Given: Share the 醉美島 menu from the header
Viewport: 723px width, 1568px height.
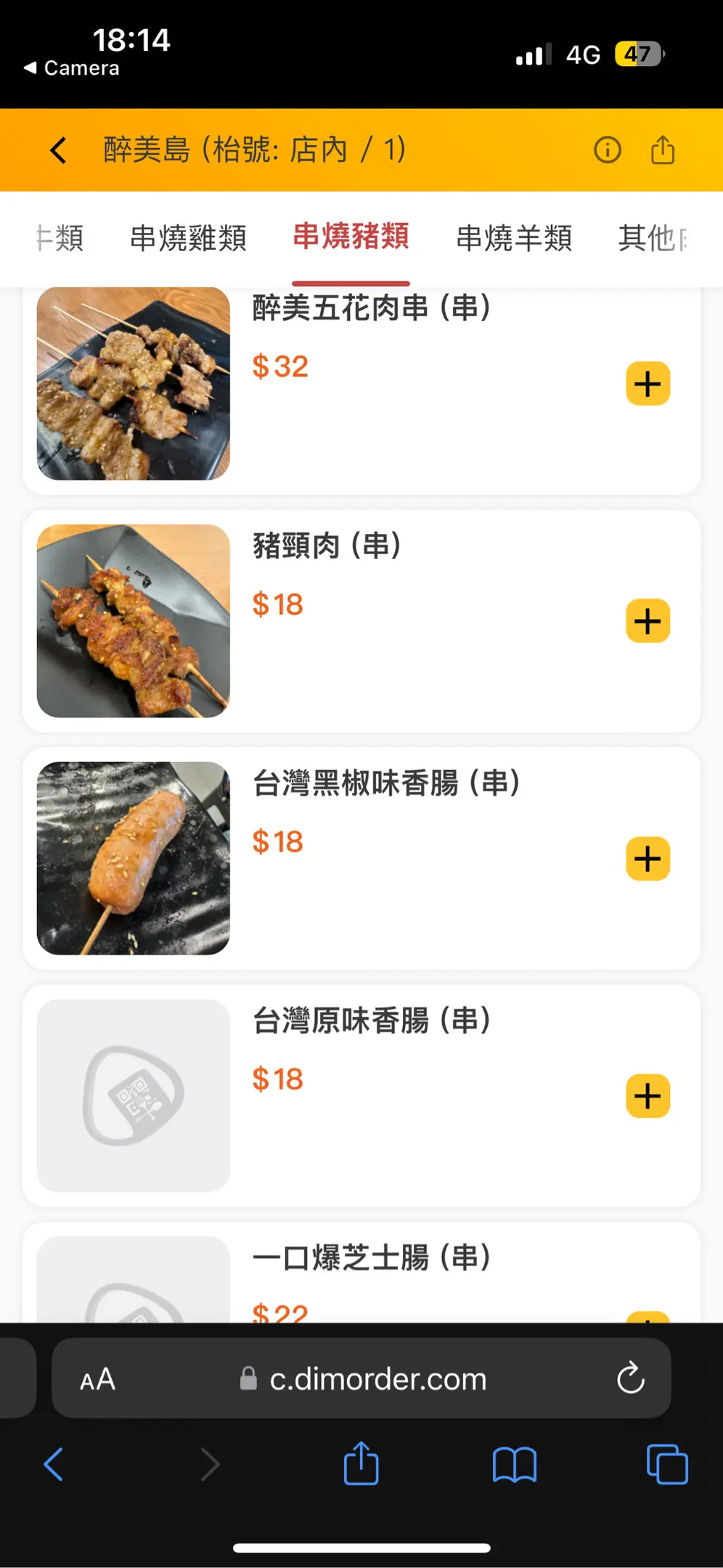Looking at the screenshot, I should [662, 150].
